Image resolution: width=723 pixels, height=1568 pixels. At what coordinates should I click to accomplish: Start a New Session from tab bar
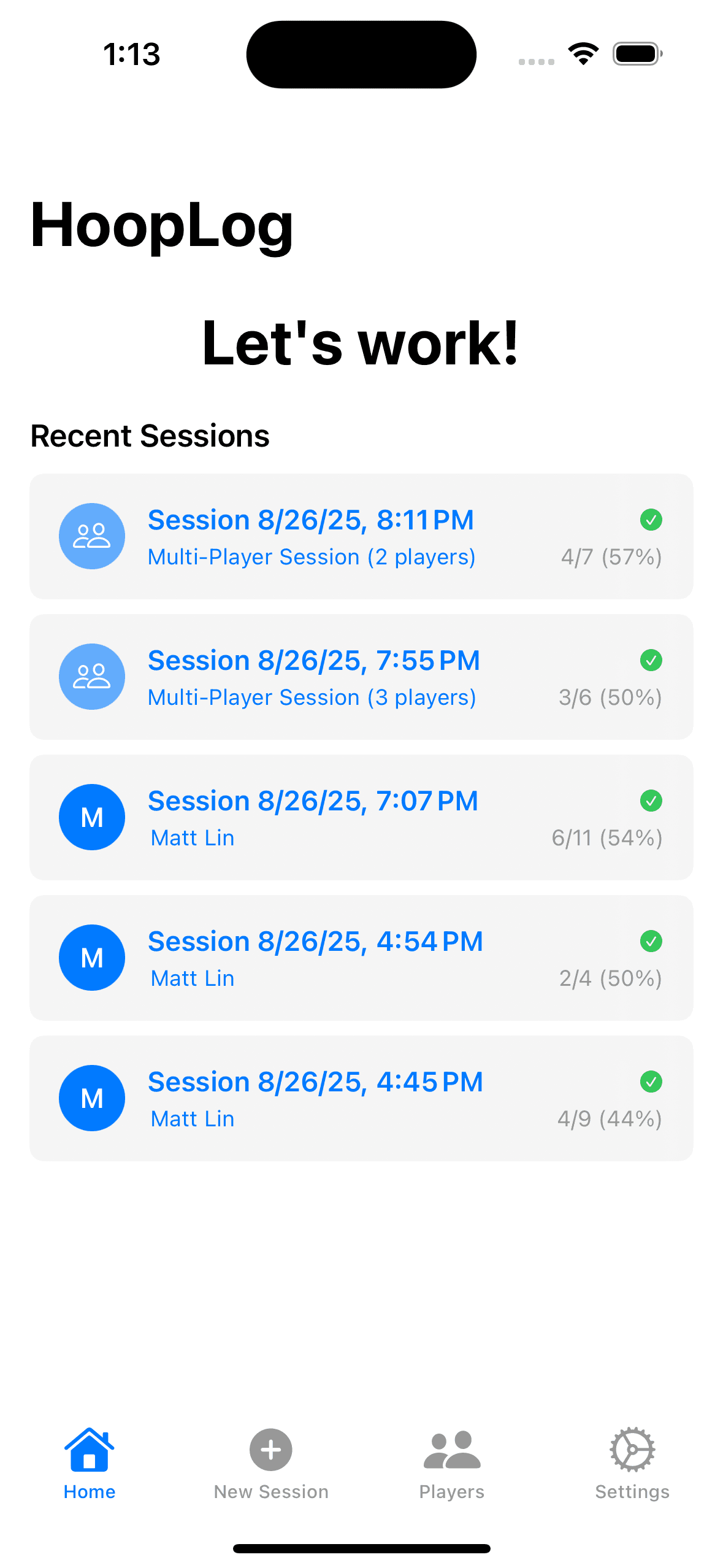[x=270, y=1462]
